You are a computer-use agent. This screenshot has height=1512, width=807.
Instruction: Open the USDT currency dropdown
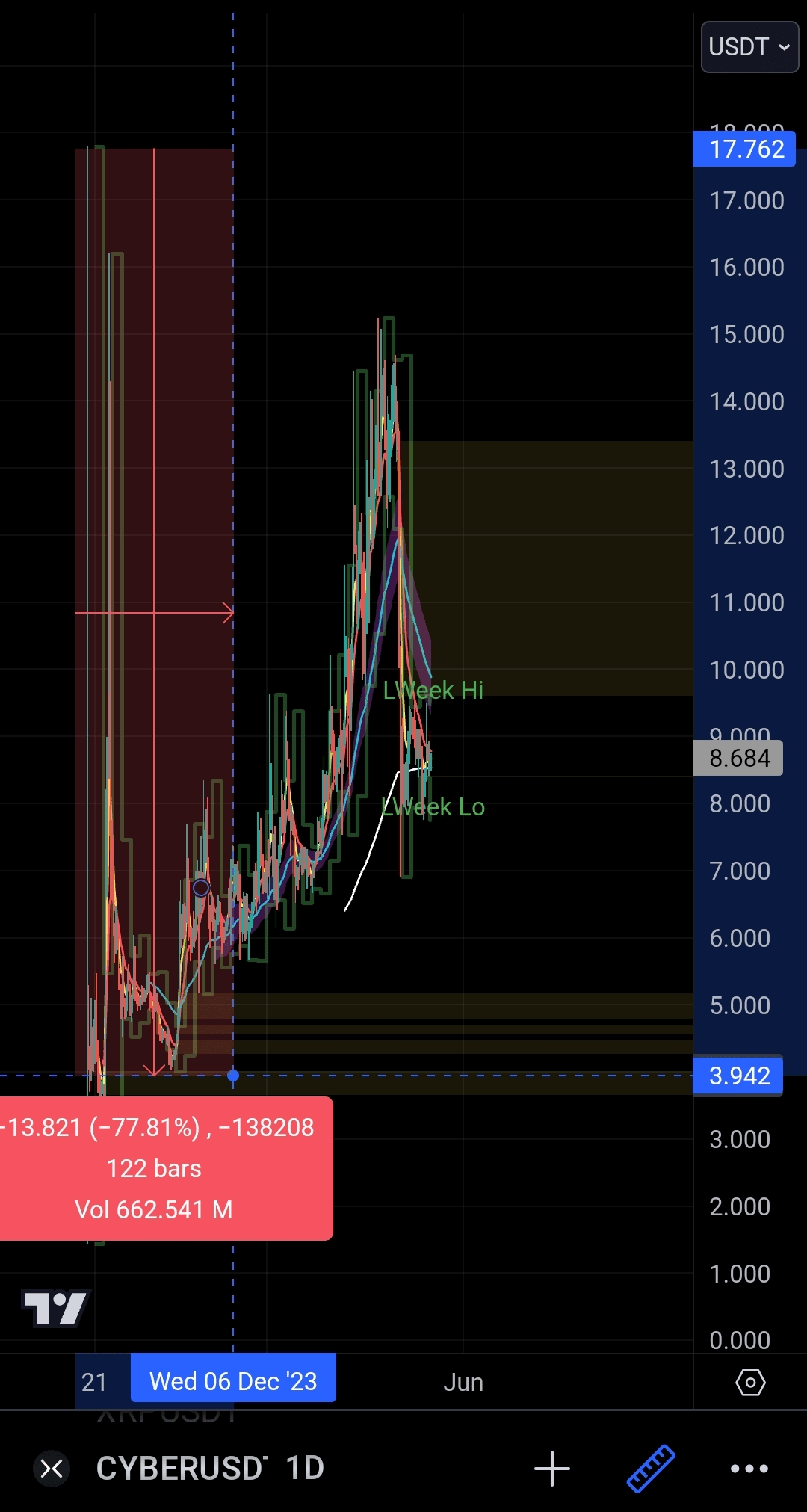tap(749, 47)
